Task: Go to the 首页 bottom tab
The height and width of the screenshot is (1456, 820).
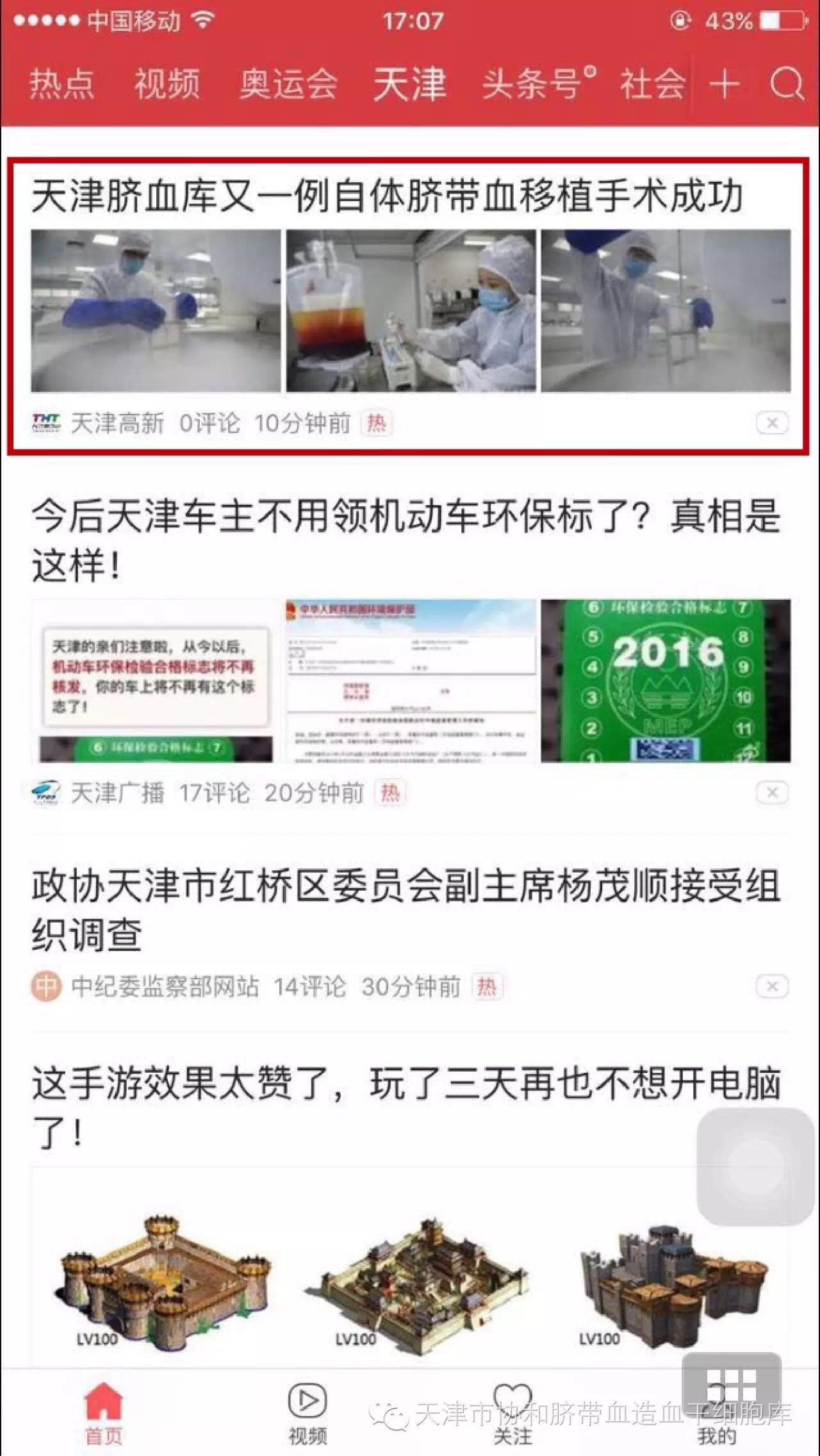Action: point(103,1414)
